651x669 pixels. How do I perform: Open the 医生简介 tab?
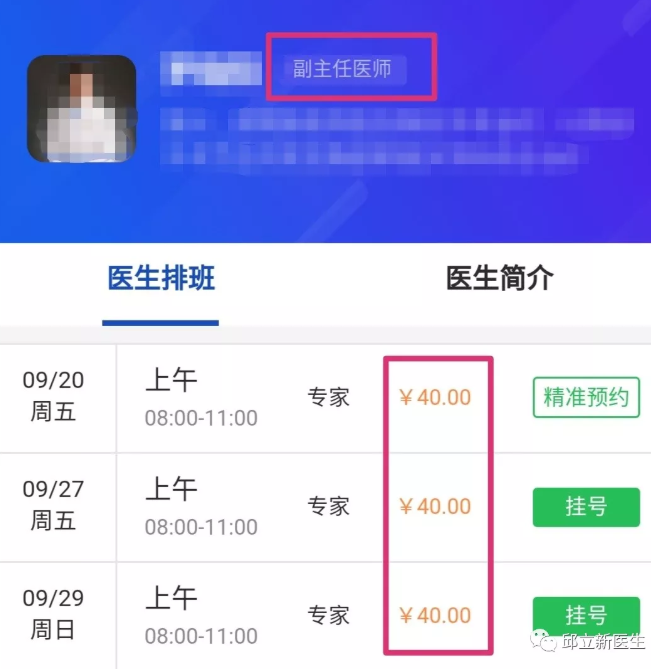click(499, 278)
